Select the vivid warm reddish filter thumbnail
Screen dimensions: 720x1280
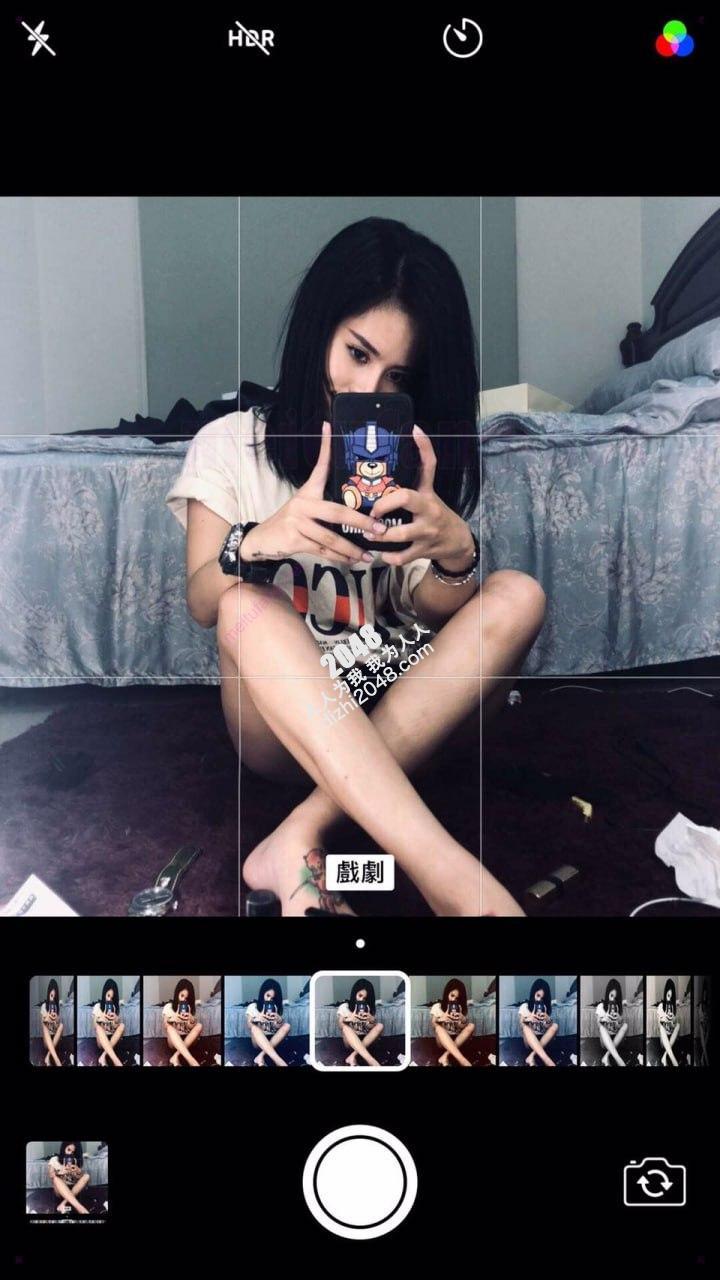click(182, 1021)
